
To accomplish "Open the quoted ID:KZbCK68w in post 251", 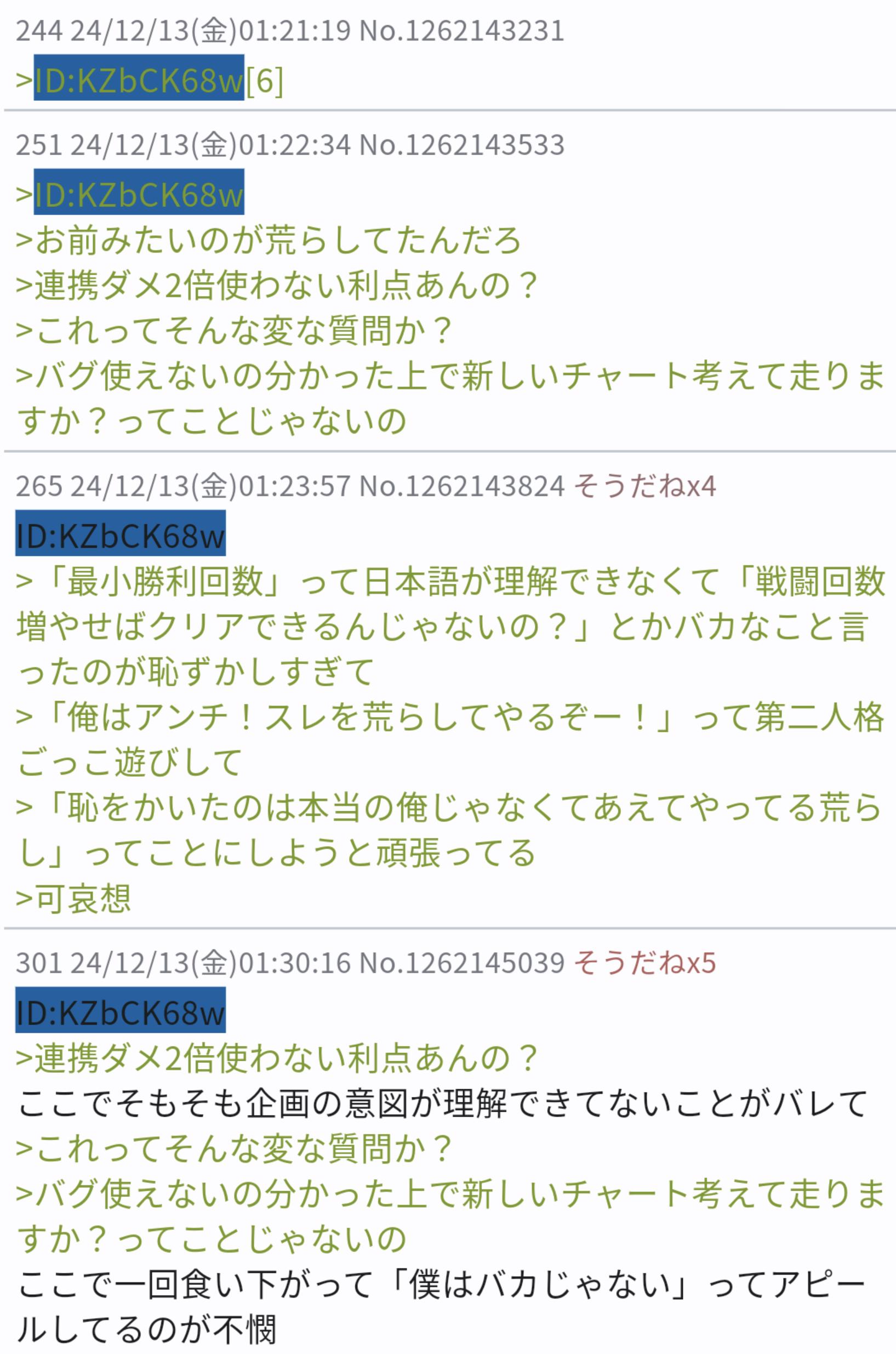I will click(x=139, y=192).
